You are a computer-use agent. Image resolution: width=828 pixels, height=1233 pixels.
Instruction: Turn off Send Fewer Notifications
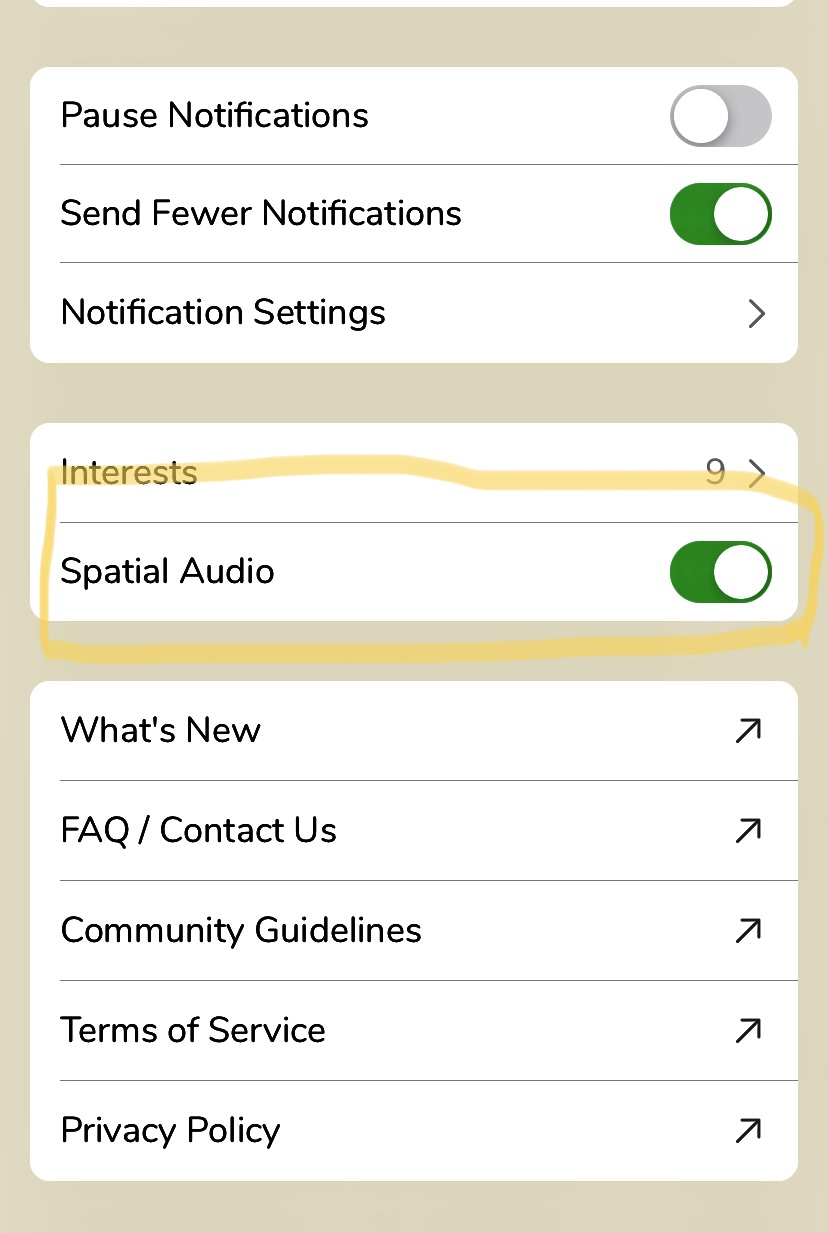coord(720,214)
